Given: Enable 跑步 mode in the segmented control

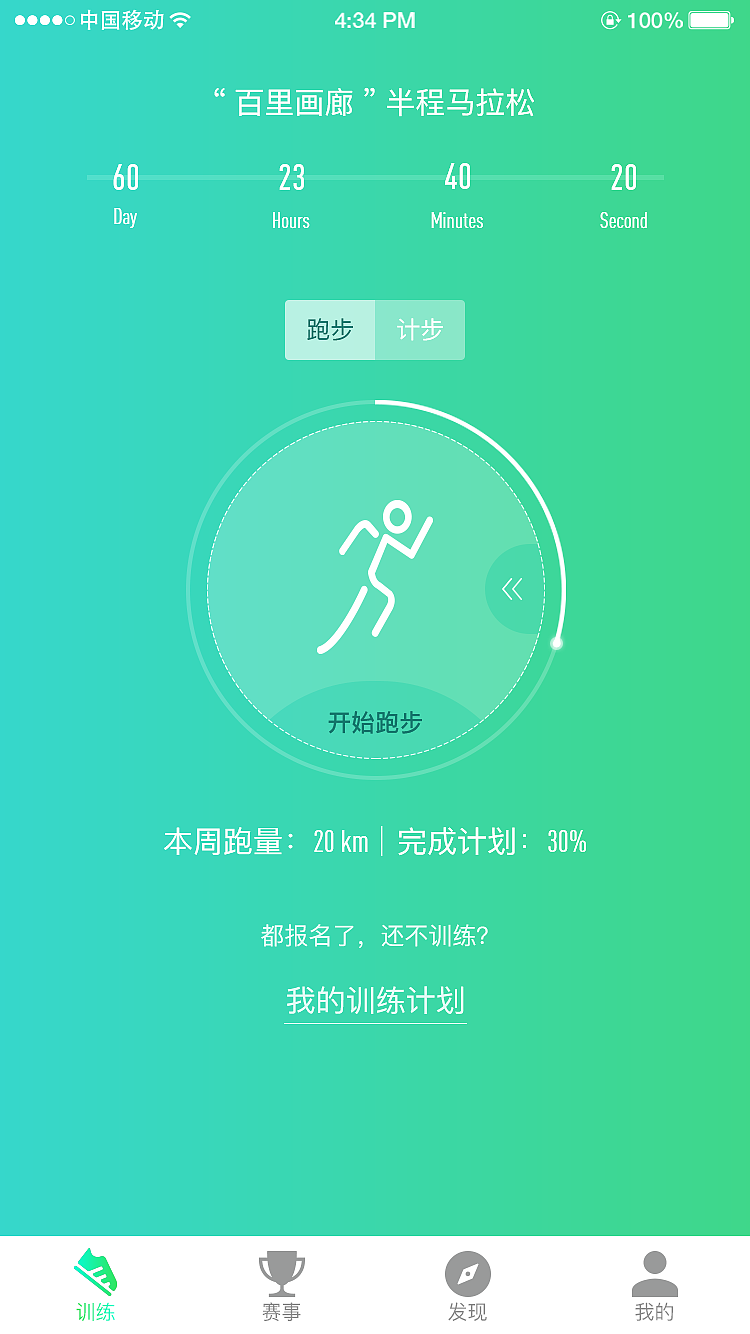Looking at the screenshot, I should (x=330, y=330).
